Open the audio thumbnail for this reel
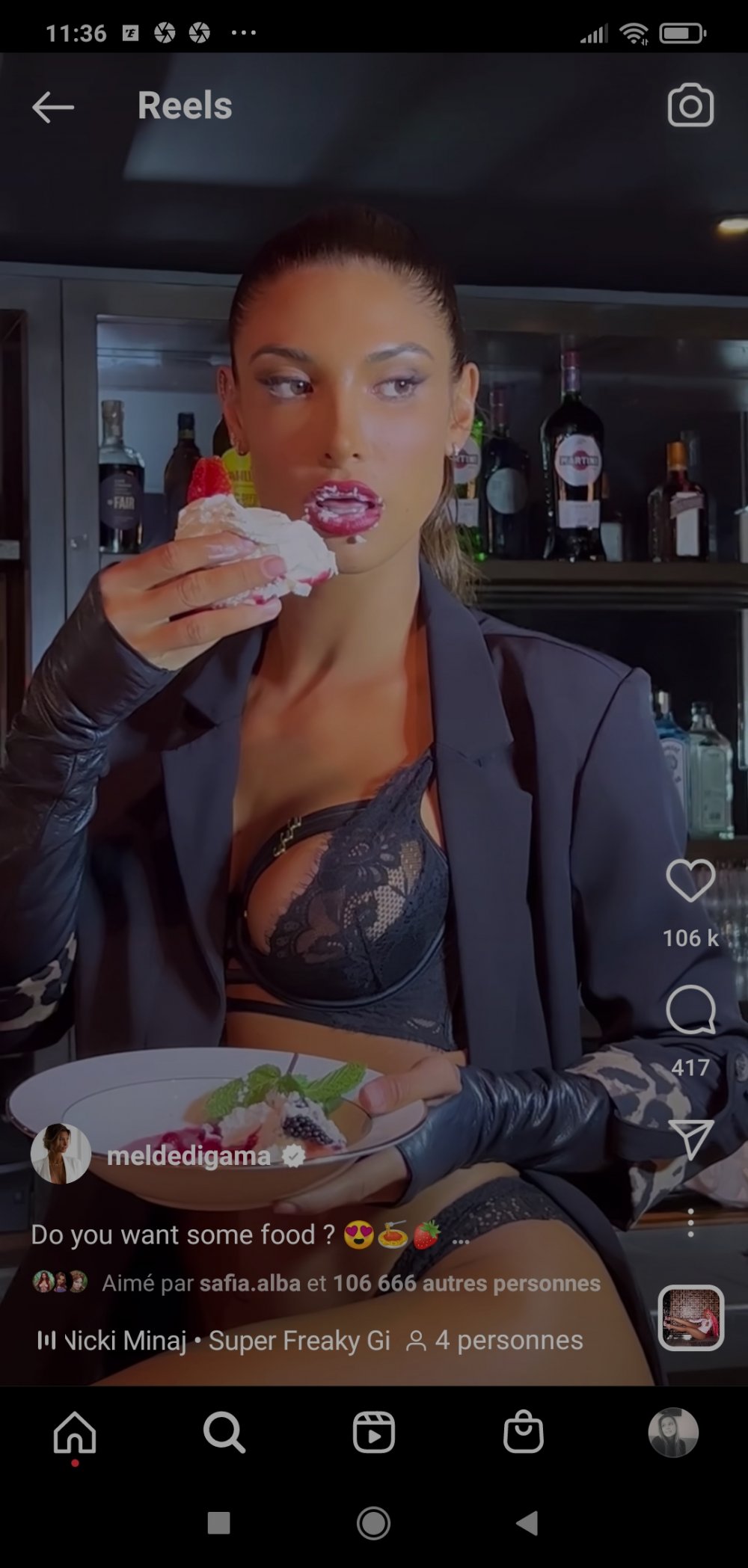 click(x=690, y=1318)
